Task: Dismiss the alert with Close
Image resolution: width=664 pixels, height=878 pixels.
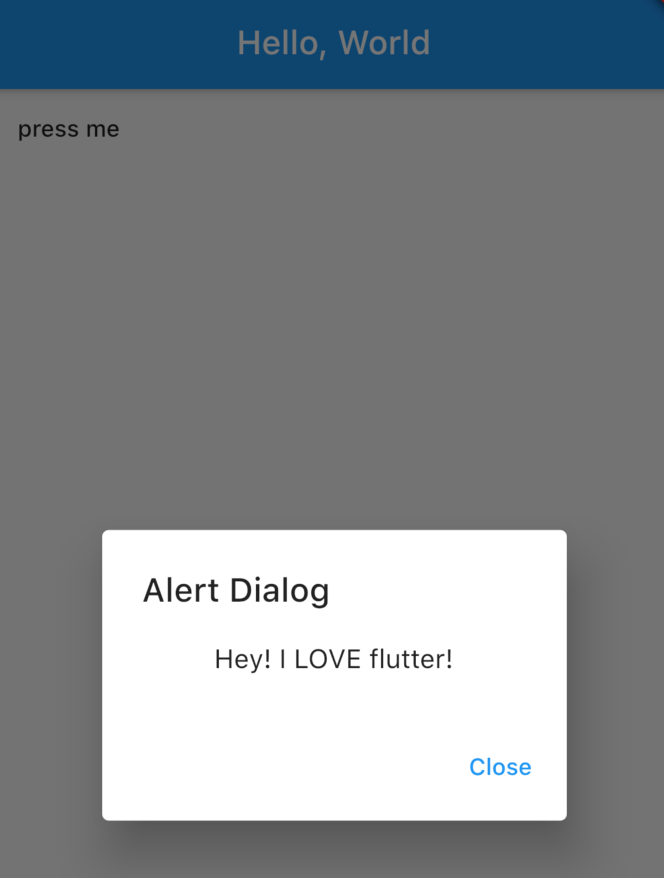Action: 500,767
